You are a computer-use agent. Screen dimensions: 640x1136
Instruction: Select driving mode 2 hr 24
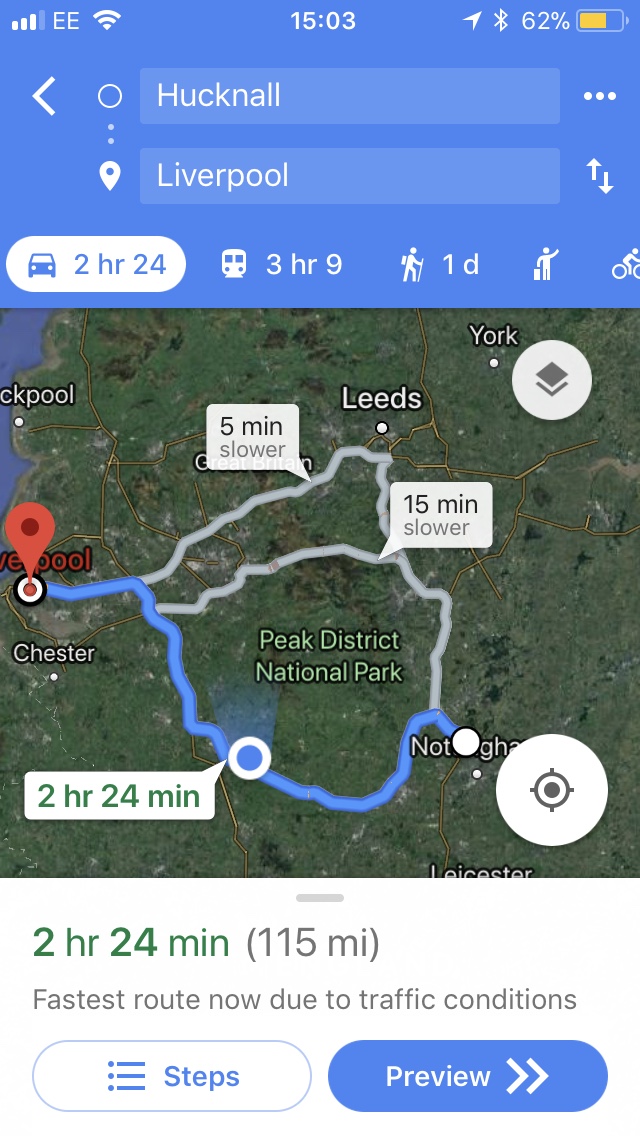point(96,264)
